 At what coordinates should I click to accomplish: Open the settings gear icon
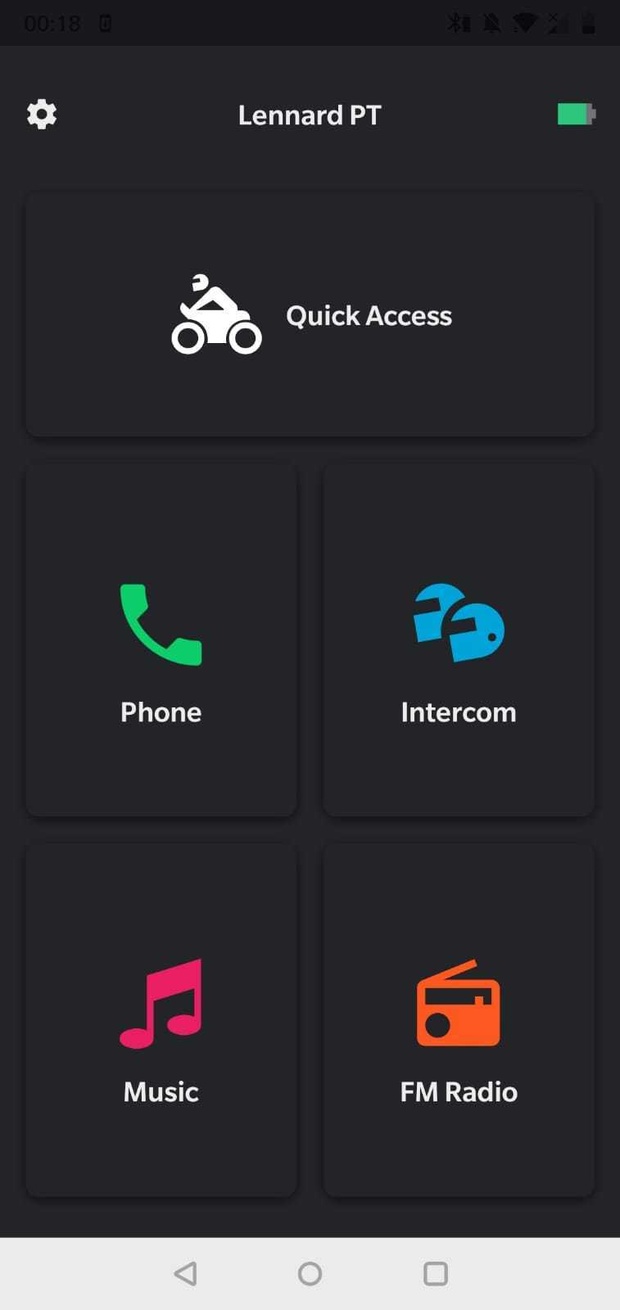[42, 115]
